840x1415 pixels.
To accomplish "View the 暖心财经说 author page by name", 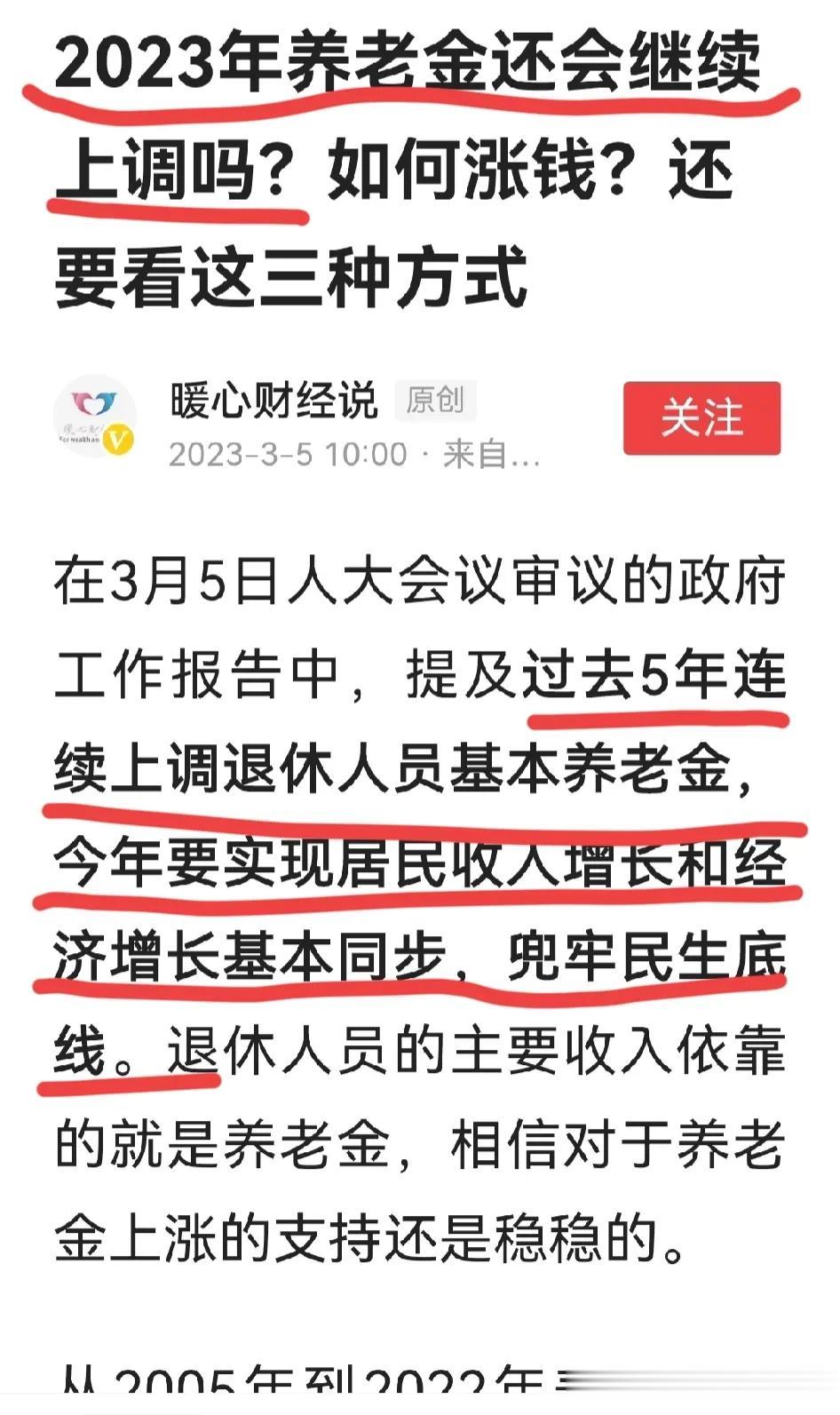I will (273, 401).
